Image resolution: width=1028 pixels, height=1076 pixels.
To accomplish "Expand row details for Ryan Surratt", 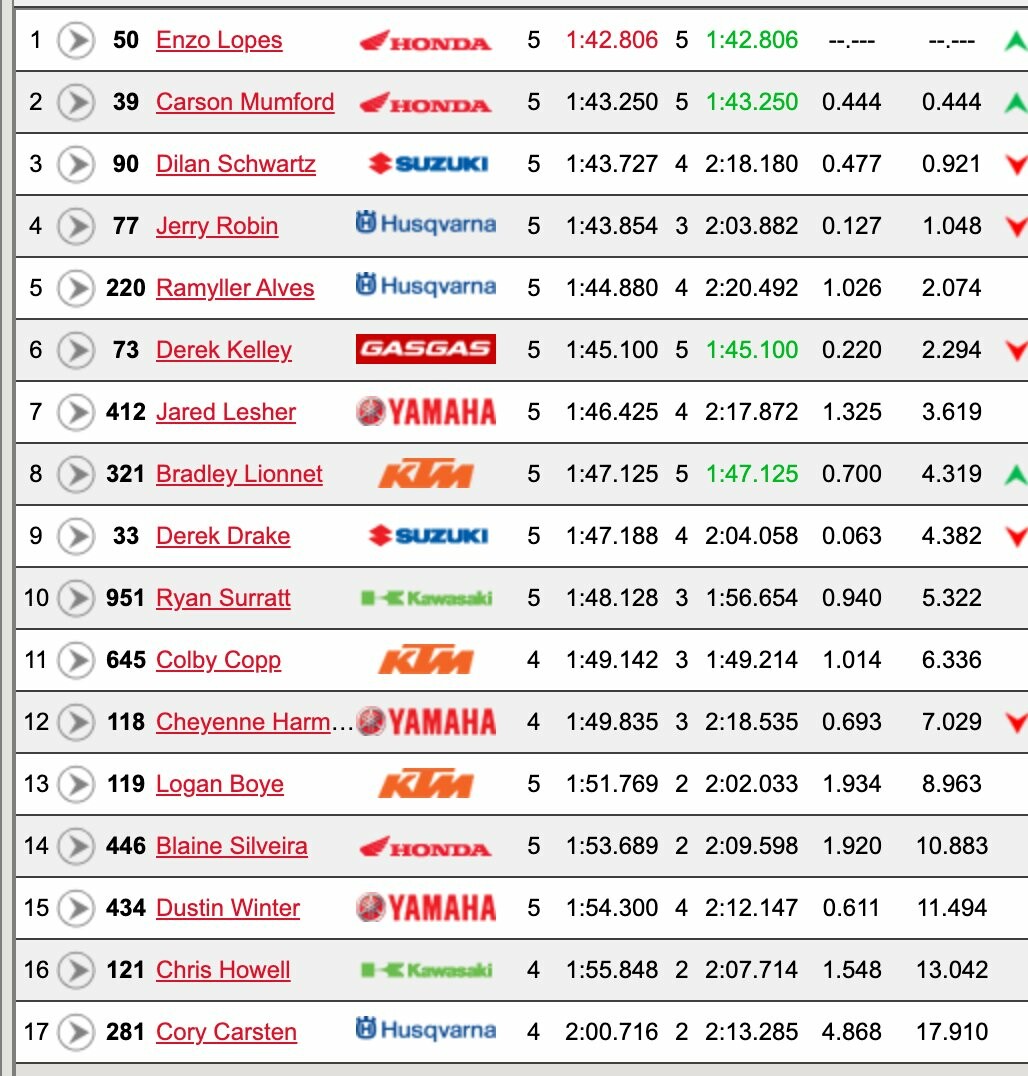I will point(75,599).
